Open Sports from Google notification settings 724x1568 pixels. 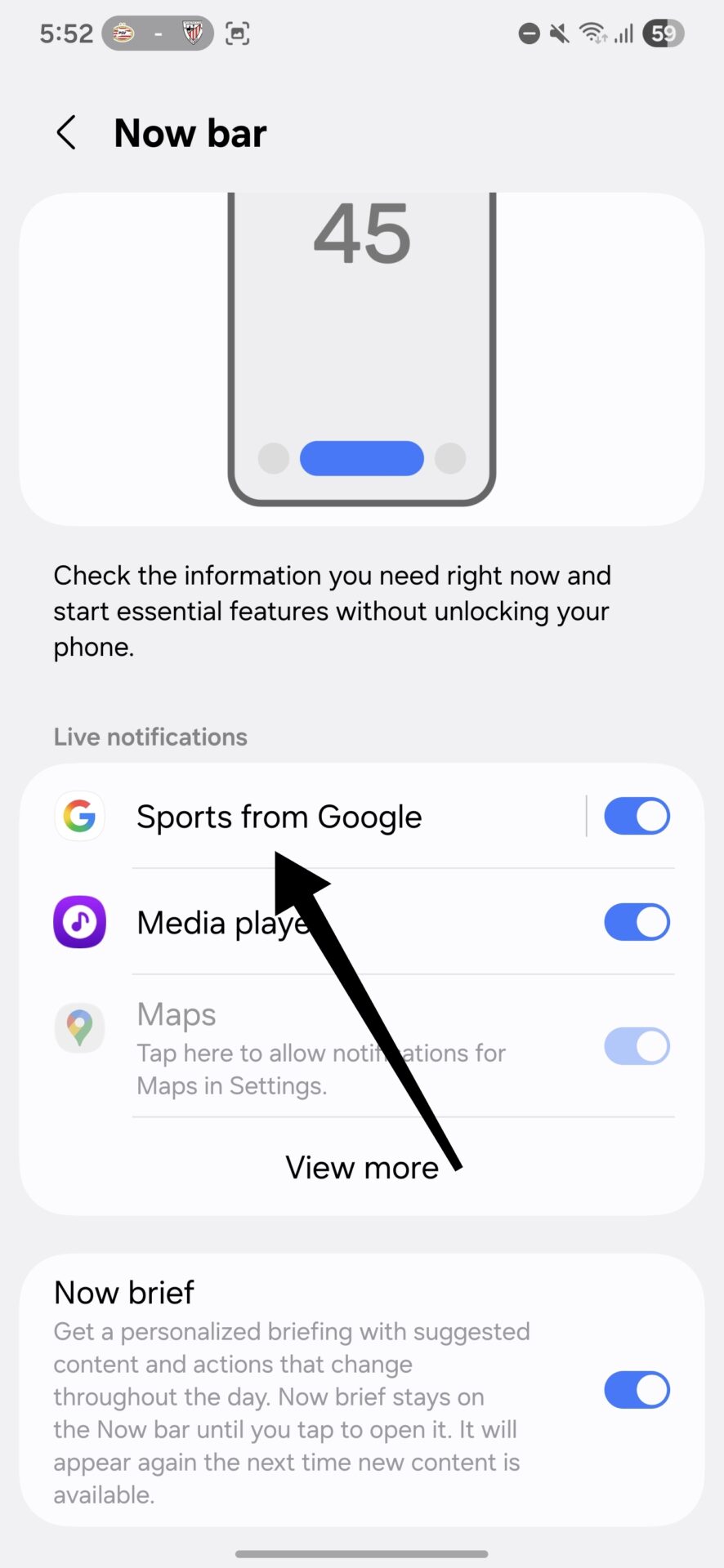tap(311, 816)
